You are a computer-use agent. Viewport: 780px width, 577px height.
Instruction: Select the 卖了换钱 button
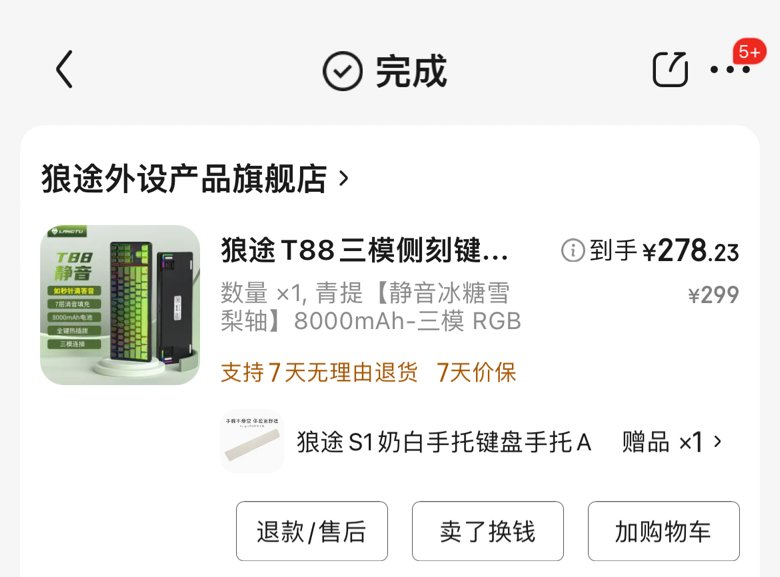[488, 531]
